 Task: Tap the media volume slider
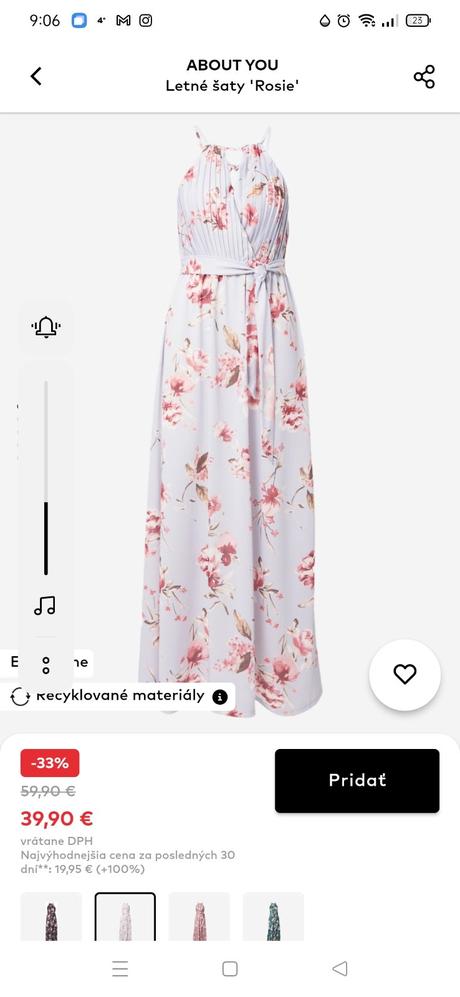pos(46,478)
